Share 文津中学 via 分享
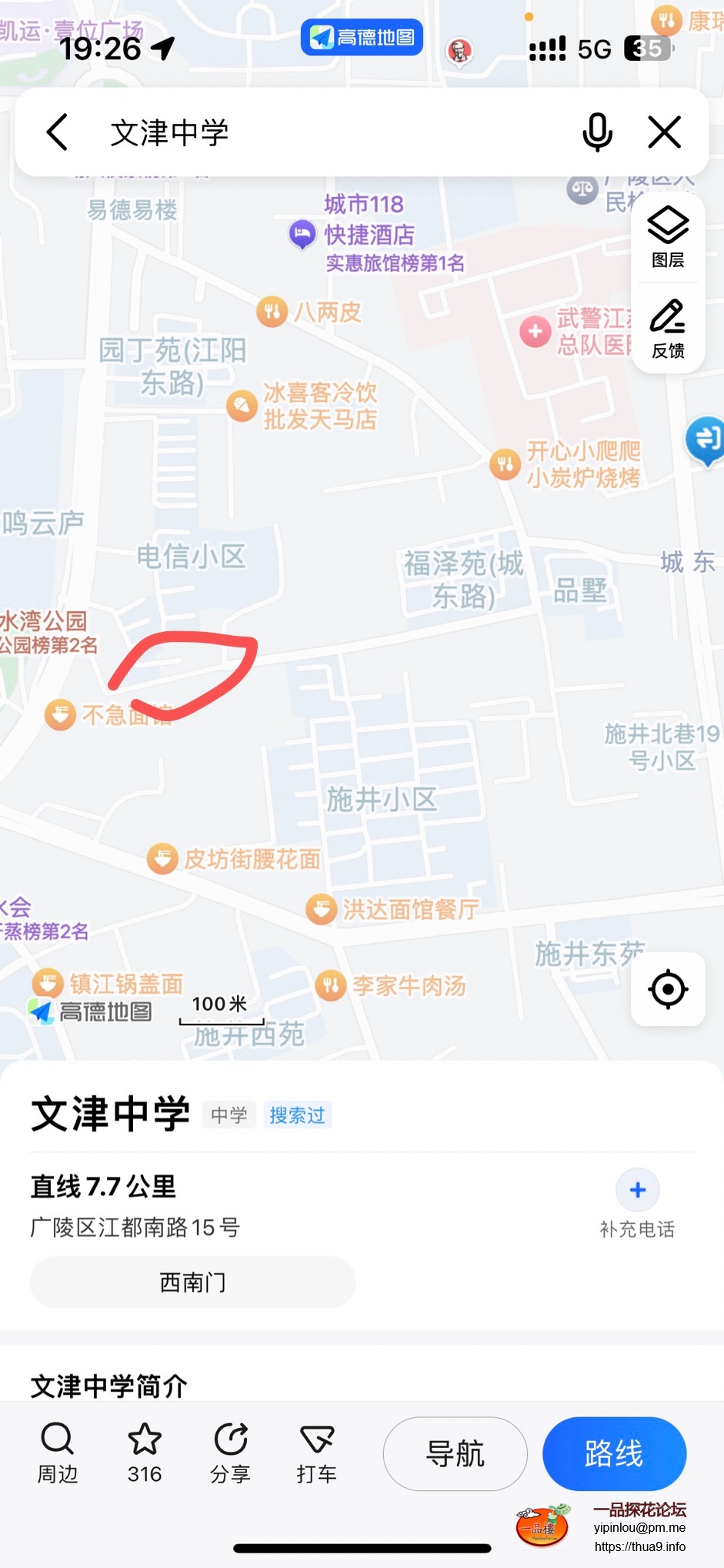The image size is (724, 1568). coord(231,1453)
